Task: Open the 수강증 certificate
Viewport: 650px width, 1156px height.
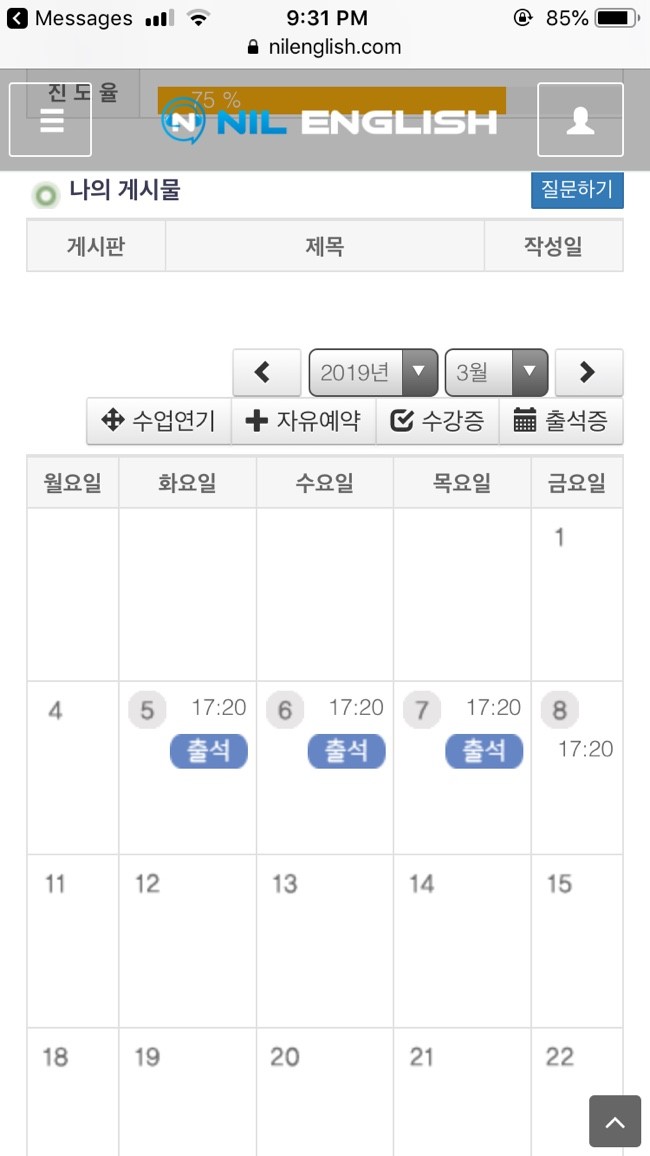Action: [x=438, y=422]
